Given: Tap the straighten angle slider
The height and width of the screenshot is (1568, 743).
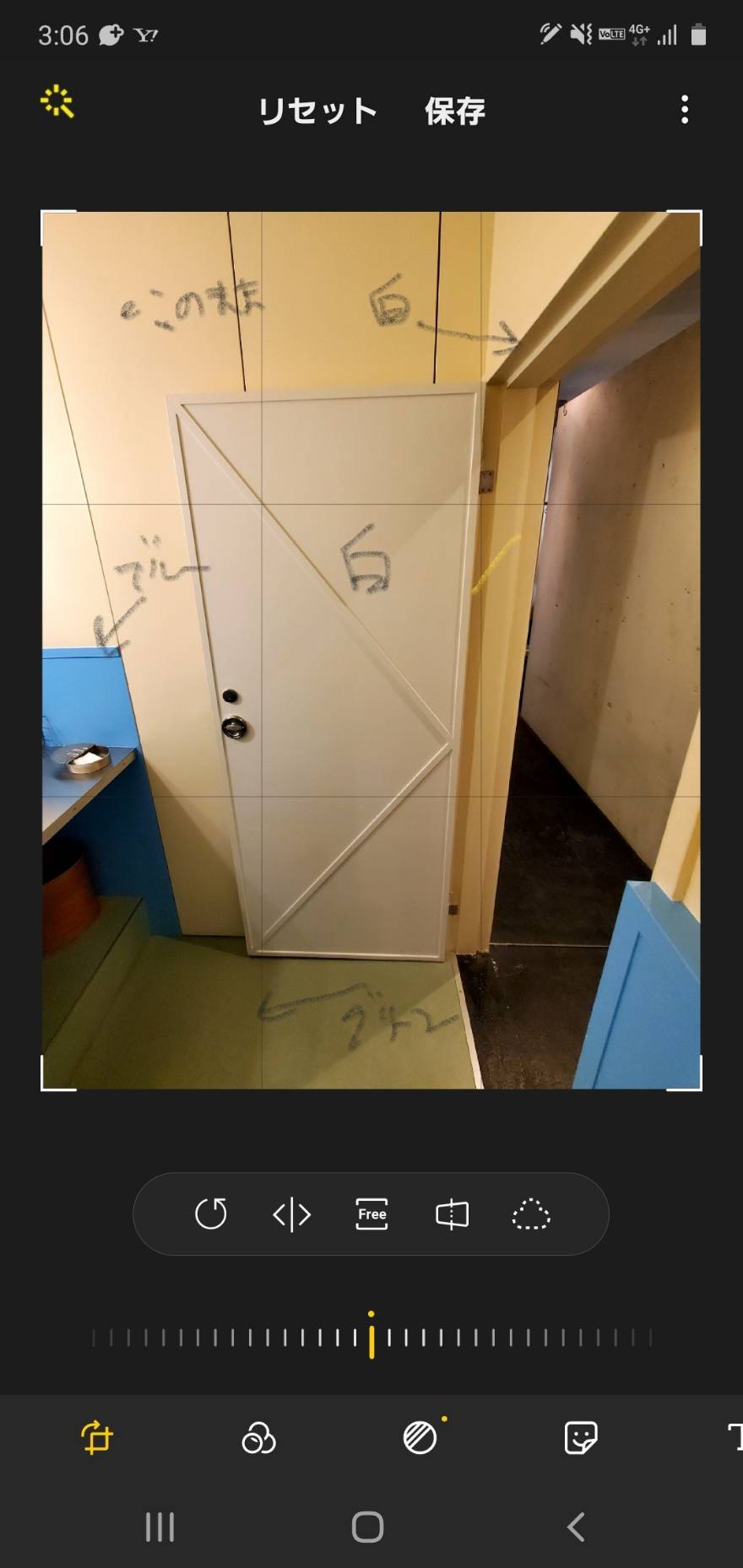Looking at the screenshot, I should pos(371,1337).
